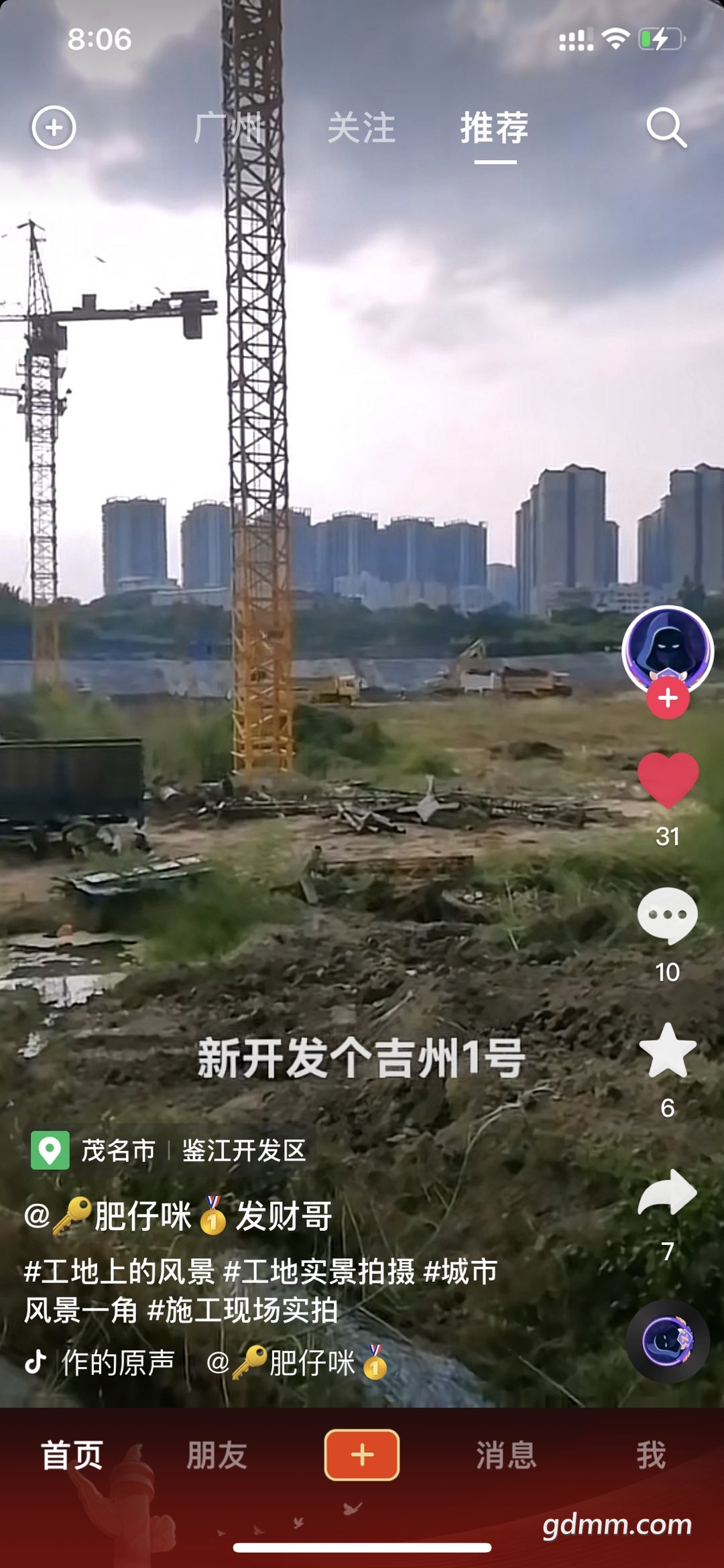The image size is (724, 1568).
Task: Open hashtag #施工现场实拍
Action: [x=243, y=1310]
